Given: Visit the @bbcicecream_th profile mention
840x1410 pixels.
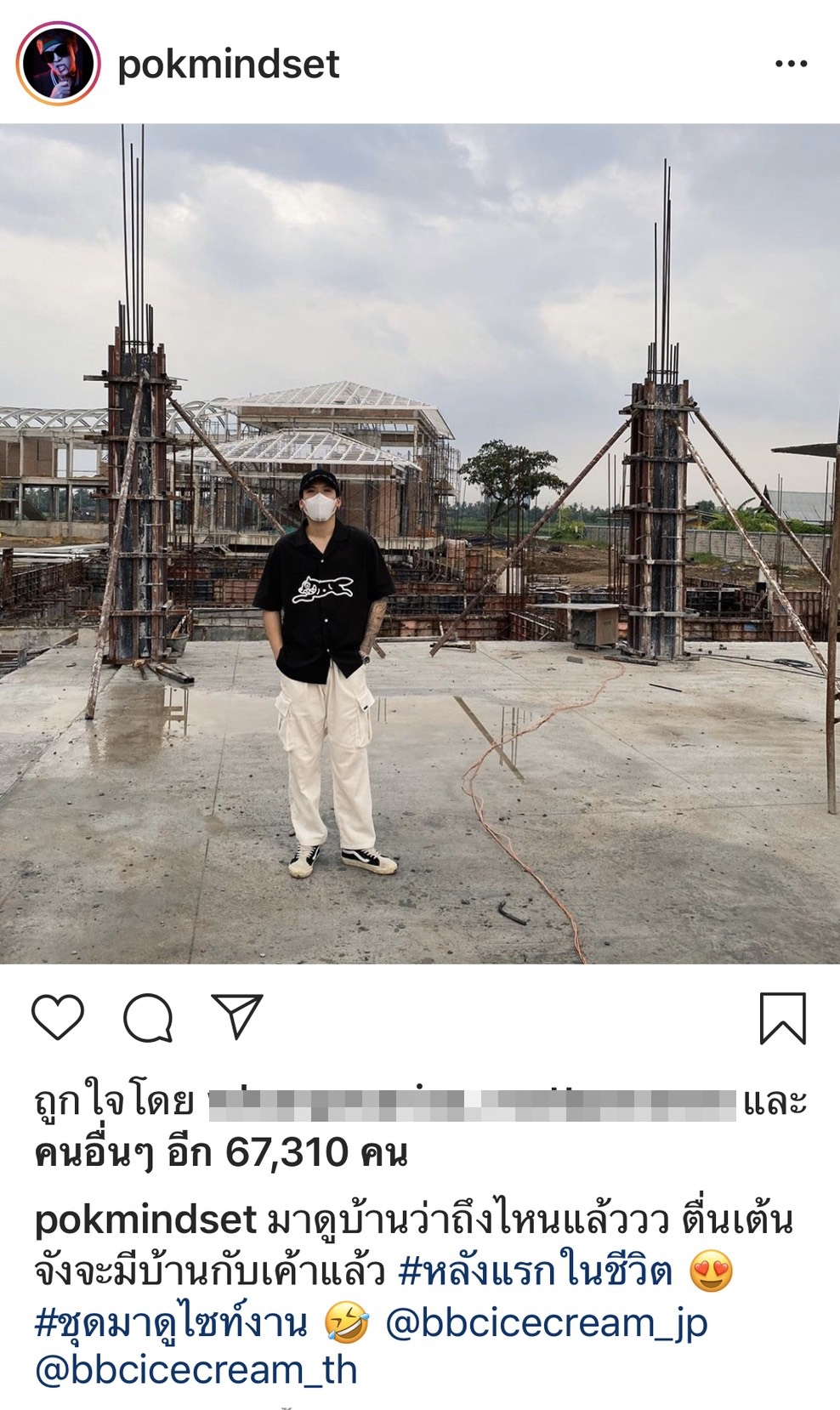Looking at the screenshot, I should pyautogui.click(x=196, y=1370).
